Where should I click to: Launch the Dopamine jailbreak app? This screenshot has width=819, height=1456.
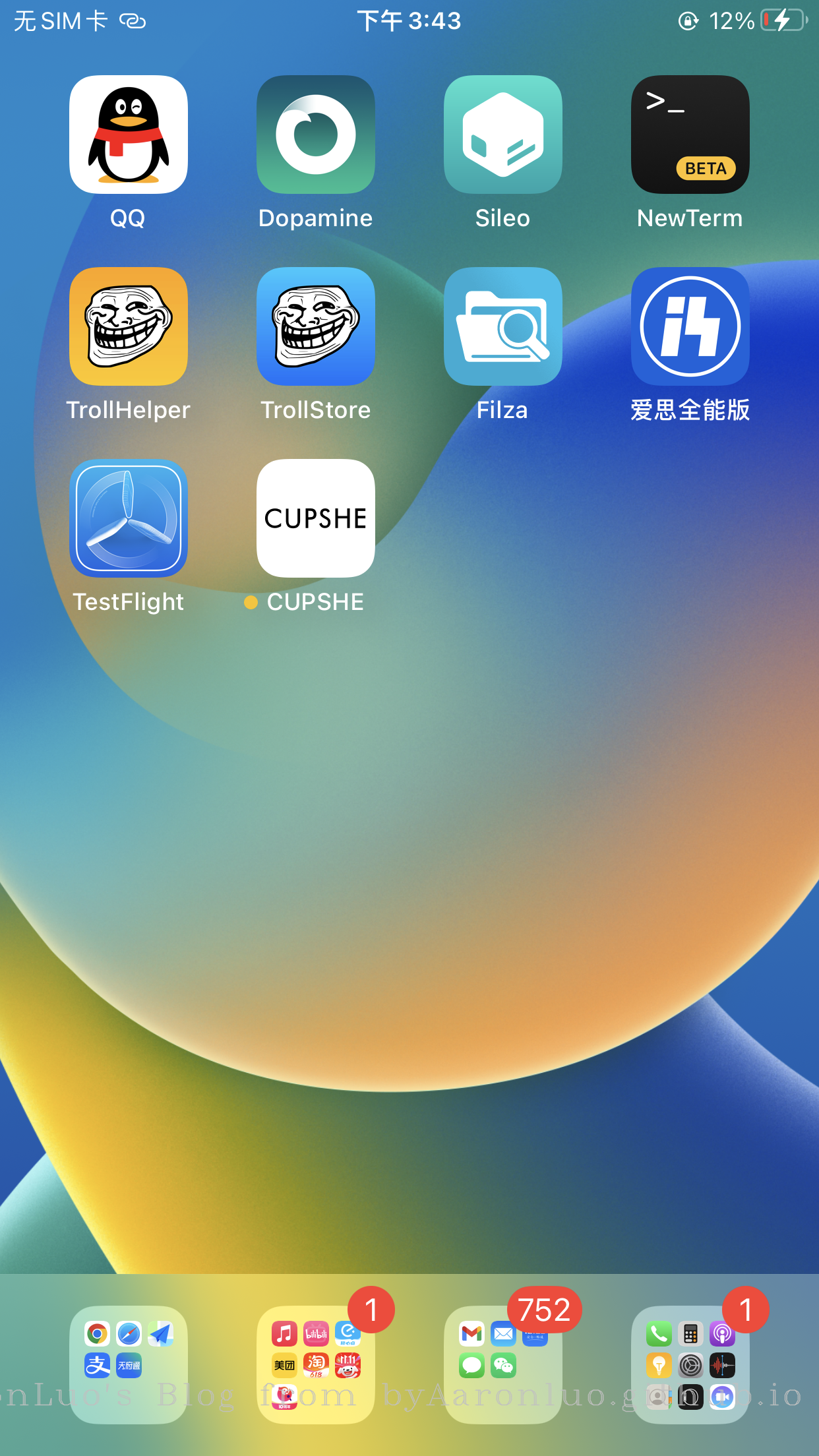[x=316, y=135]
